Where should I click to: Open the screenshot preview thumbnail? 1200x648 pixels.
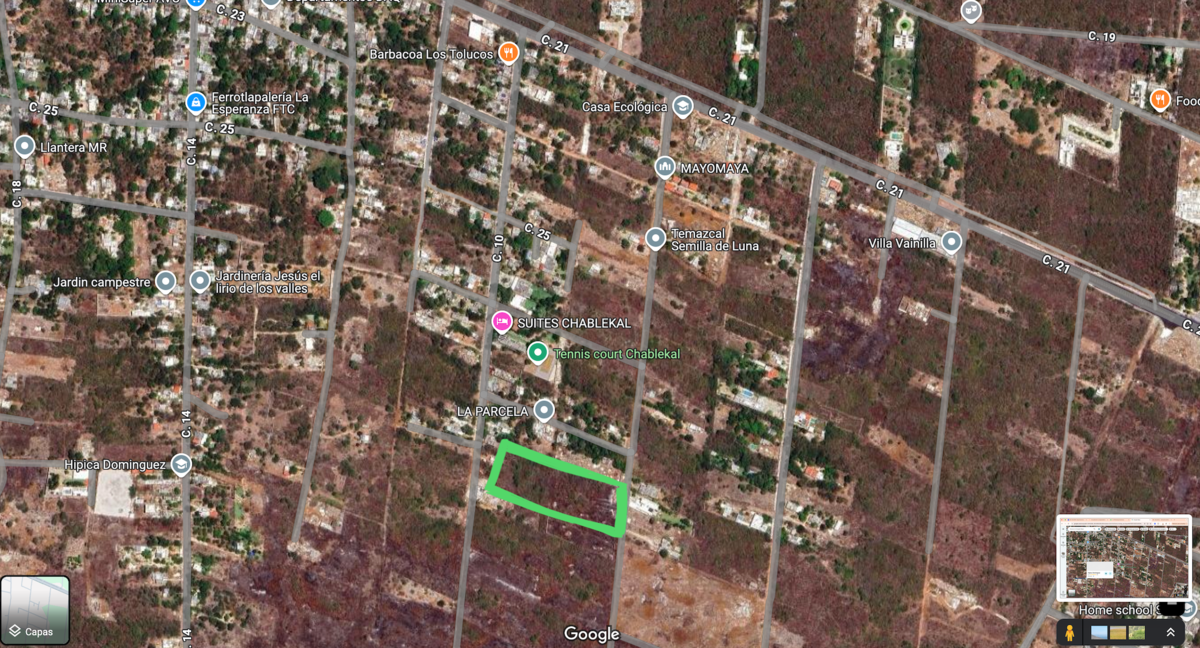[1123, 557]
